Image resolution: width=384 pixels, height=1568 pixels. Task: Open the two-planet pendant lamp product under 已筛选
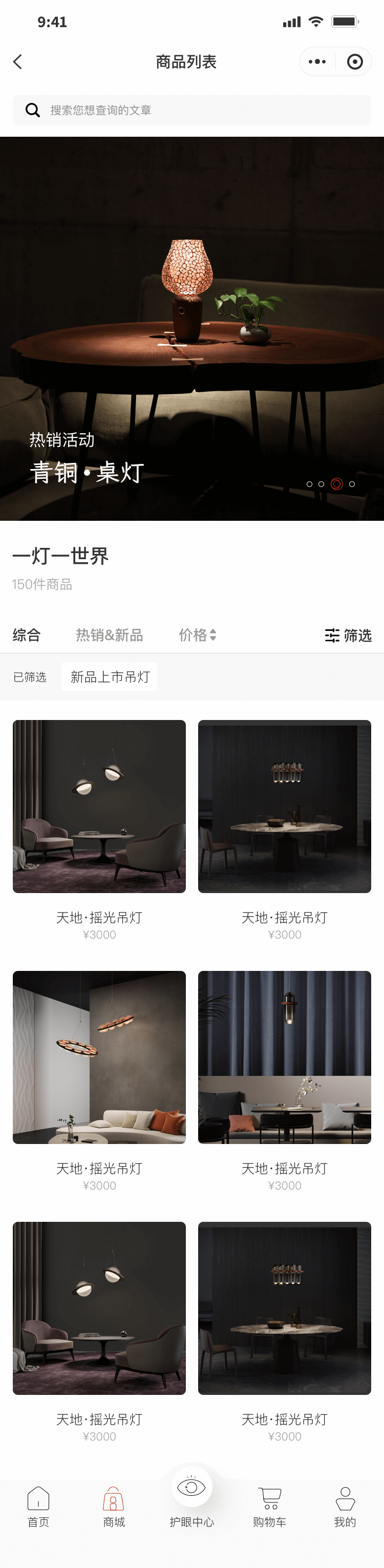tap(99, 806)
